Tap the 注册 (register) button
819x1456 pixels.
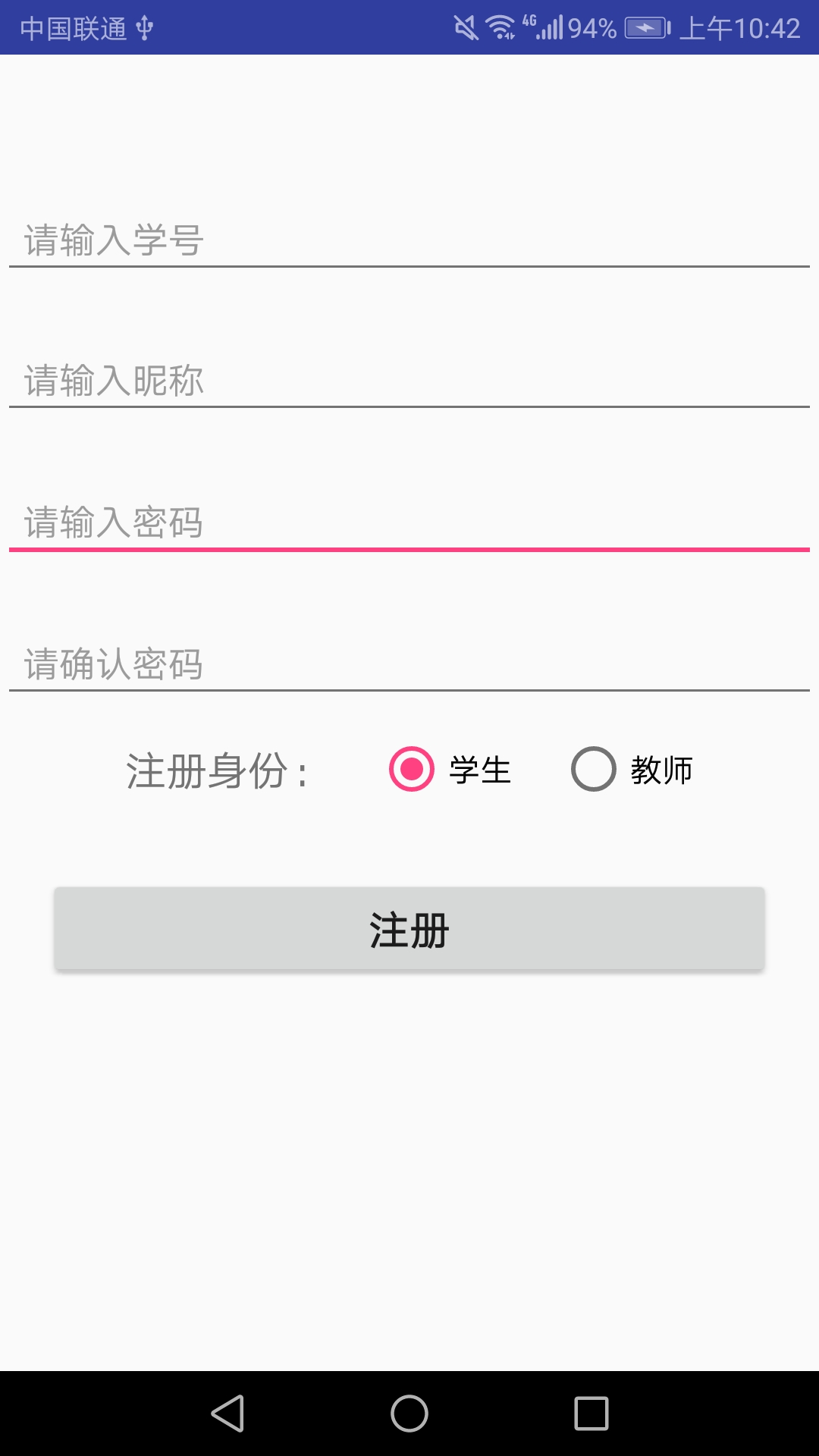click(x=409, y=929)
